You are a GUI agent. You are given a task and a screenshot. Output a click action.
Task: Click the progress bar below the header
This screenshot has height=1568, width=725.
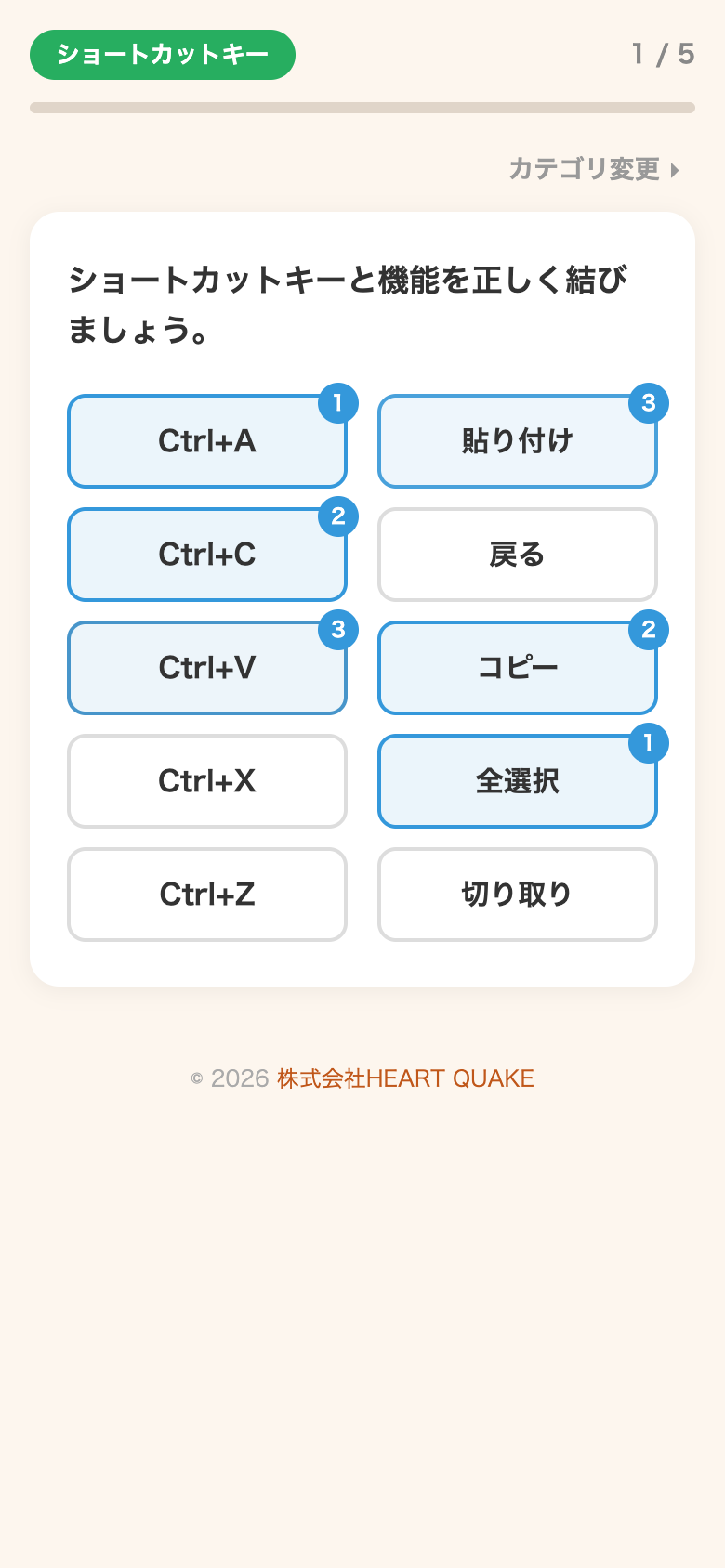[362, 109]
